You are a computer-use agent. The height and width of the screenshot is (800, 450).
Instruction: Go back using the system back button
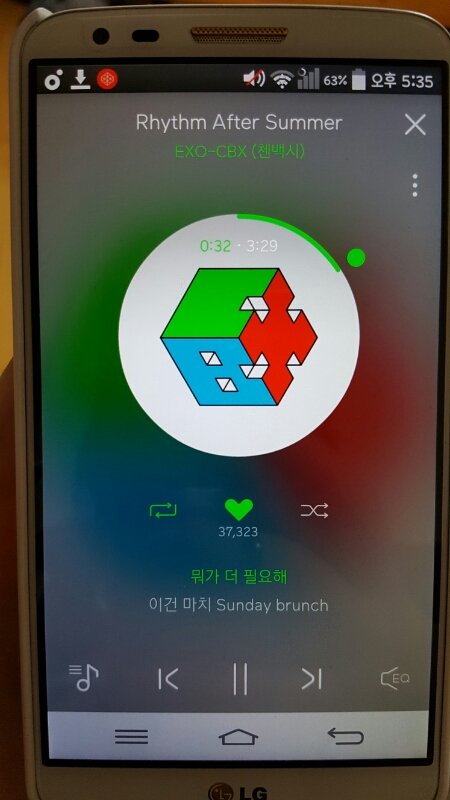[345, 736]
